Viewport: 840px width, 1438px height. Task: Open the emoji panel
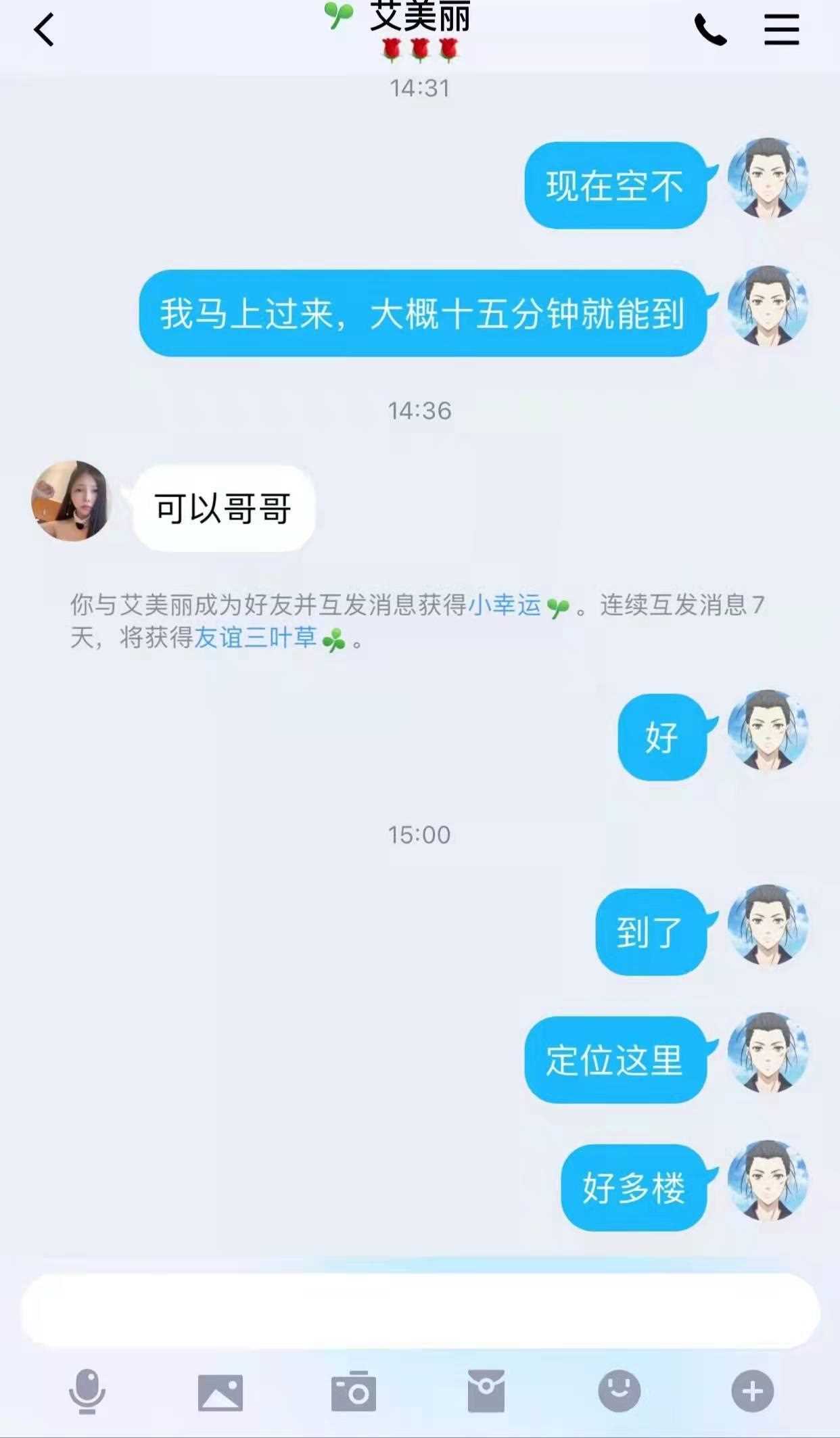[x=619, y=1391]
